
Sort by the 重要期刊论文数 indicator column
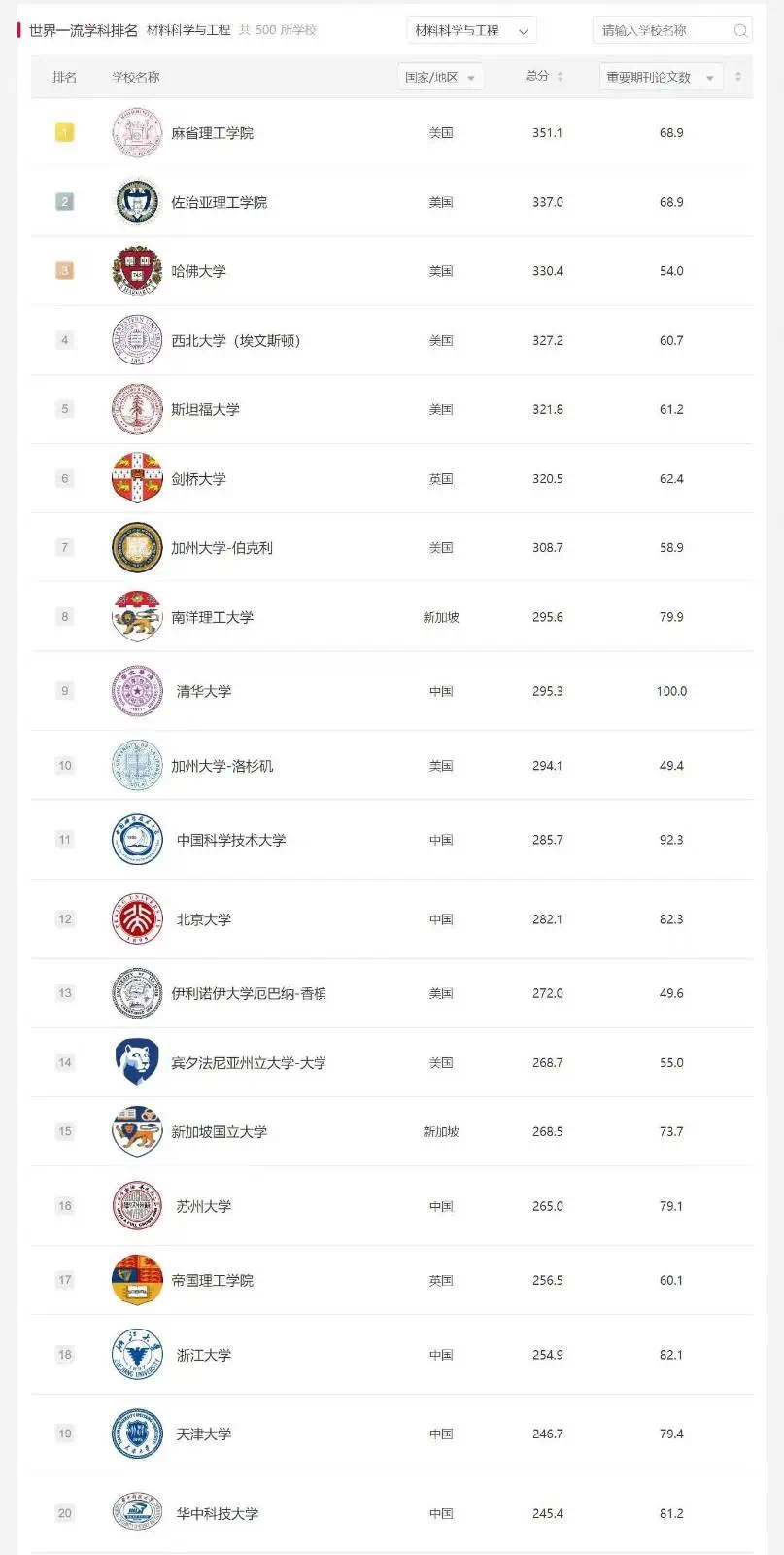pos(738,77)
